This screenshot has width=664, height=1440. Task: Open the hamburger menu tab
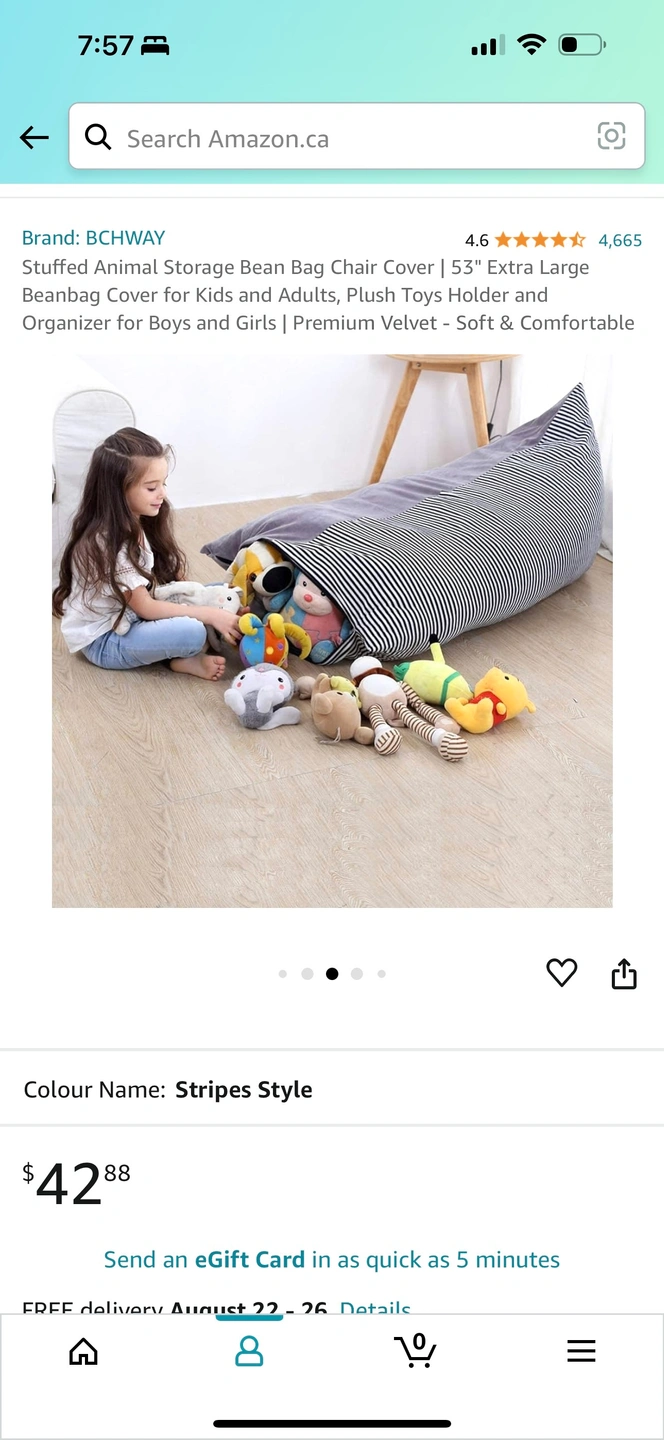[x=581, y=1351]
